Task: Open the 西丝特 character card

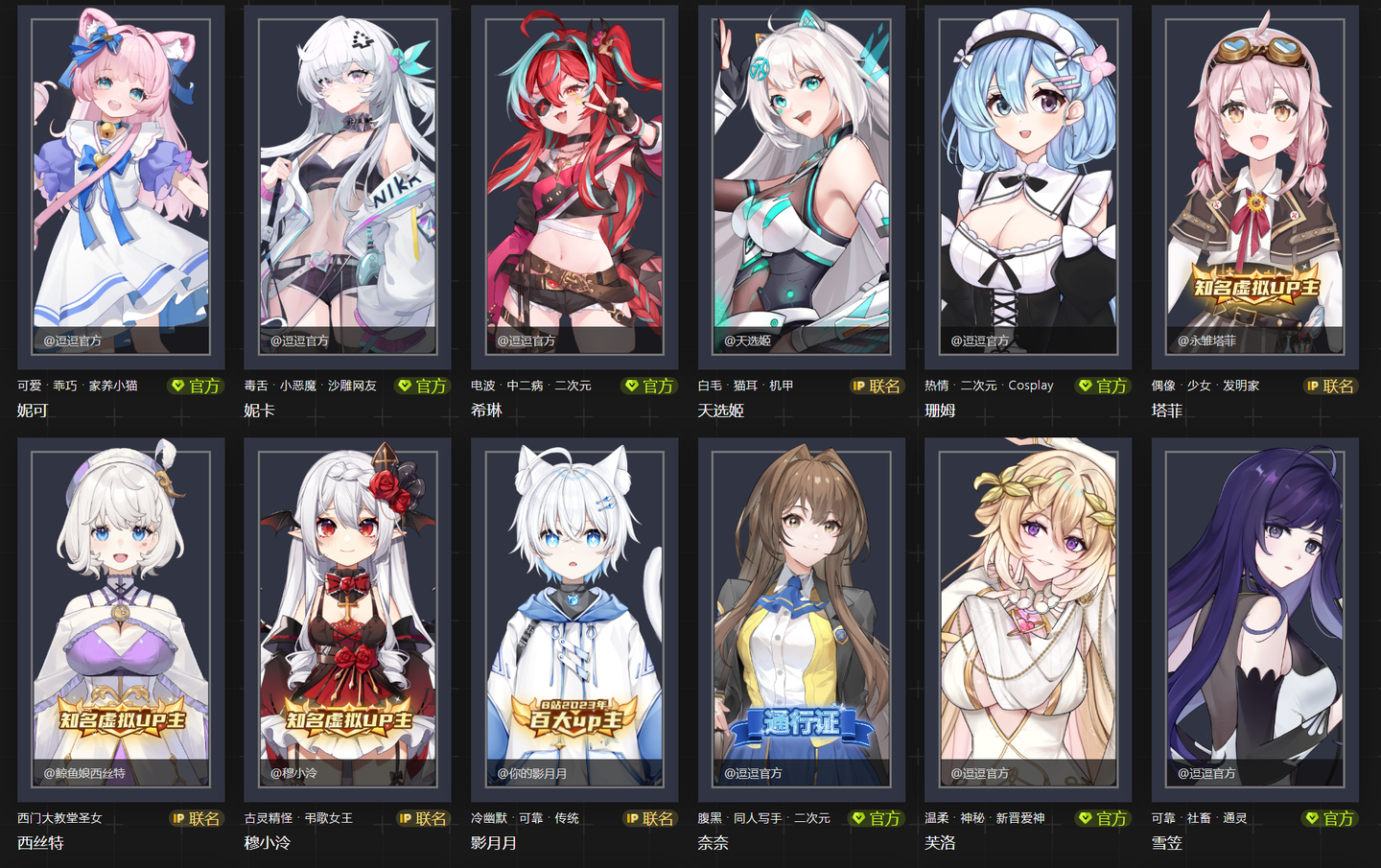Action: pos(121,619)
